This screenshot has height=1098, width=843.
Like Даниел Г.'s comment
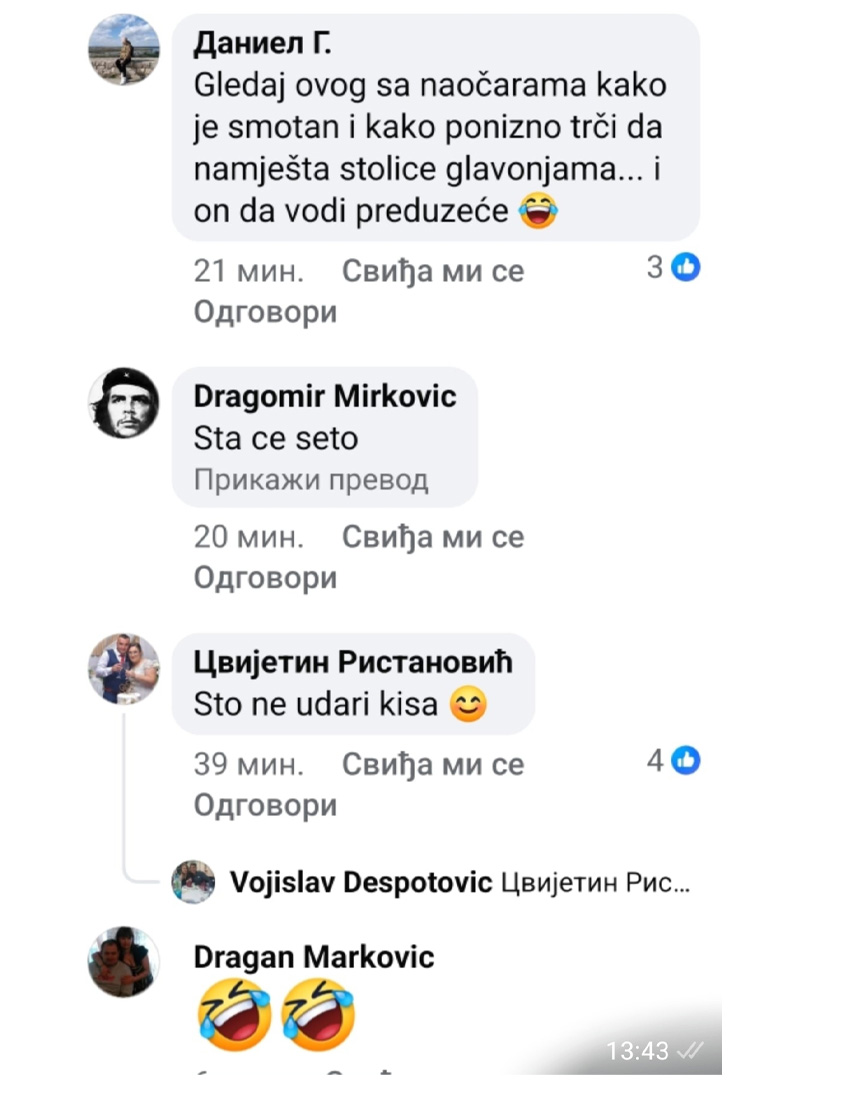click(432, 271)
